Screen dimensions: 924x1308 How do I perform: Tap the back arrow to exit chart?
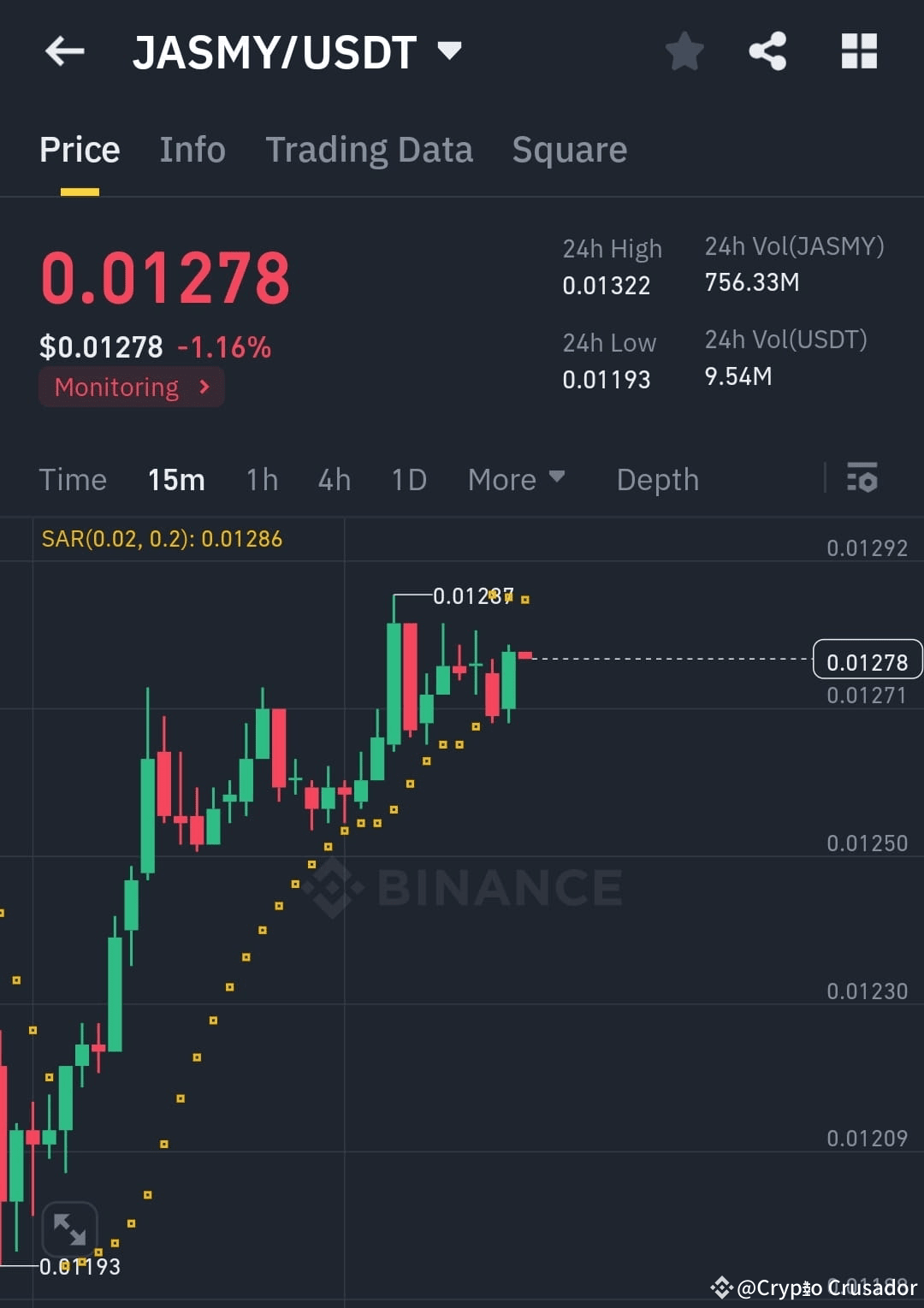click(64, 51)
